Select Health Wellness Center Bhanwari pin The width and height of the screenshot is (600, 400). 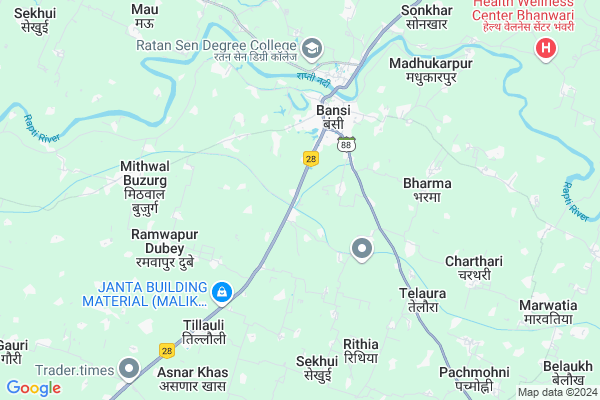point(546,48)
